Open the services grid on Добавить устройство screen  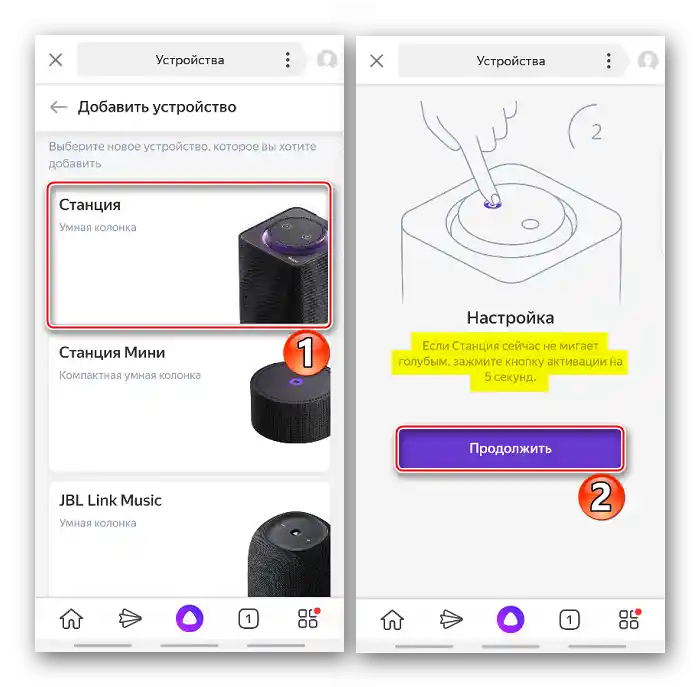308,619
